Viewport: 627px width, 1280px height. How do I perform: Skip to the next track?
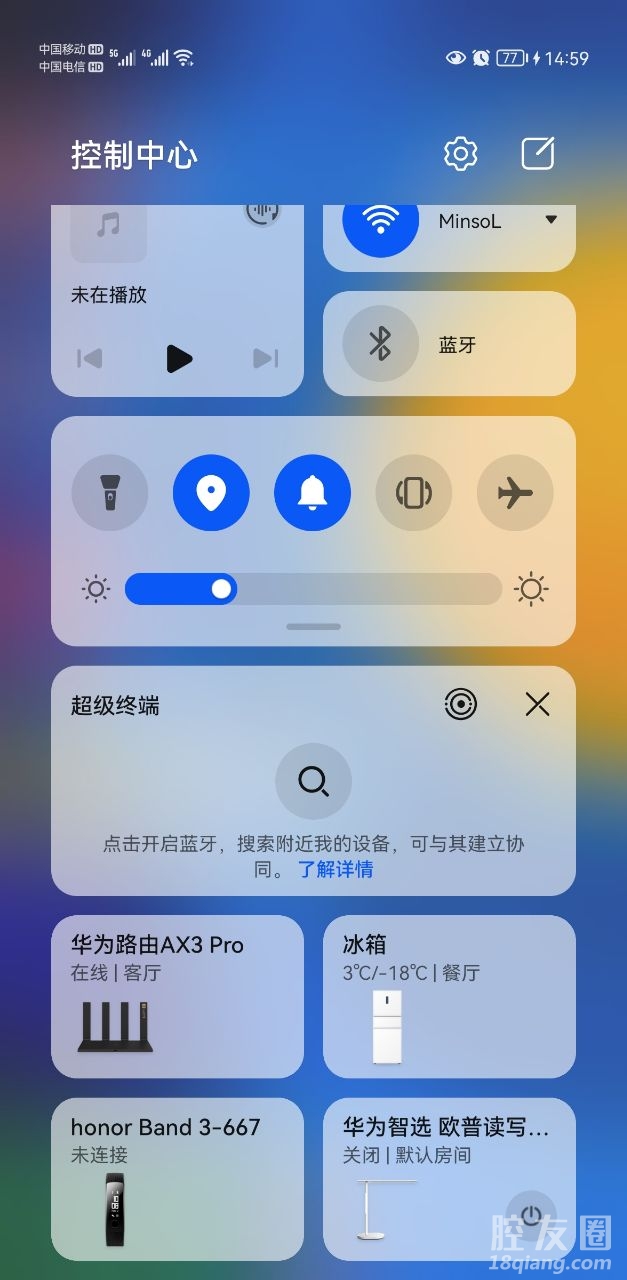coord(265,358)
